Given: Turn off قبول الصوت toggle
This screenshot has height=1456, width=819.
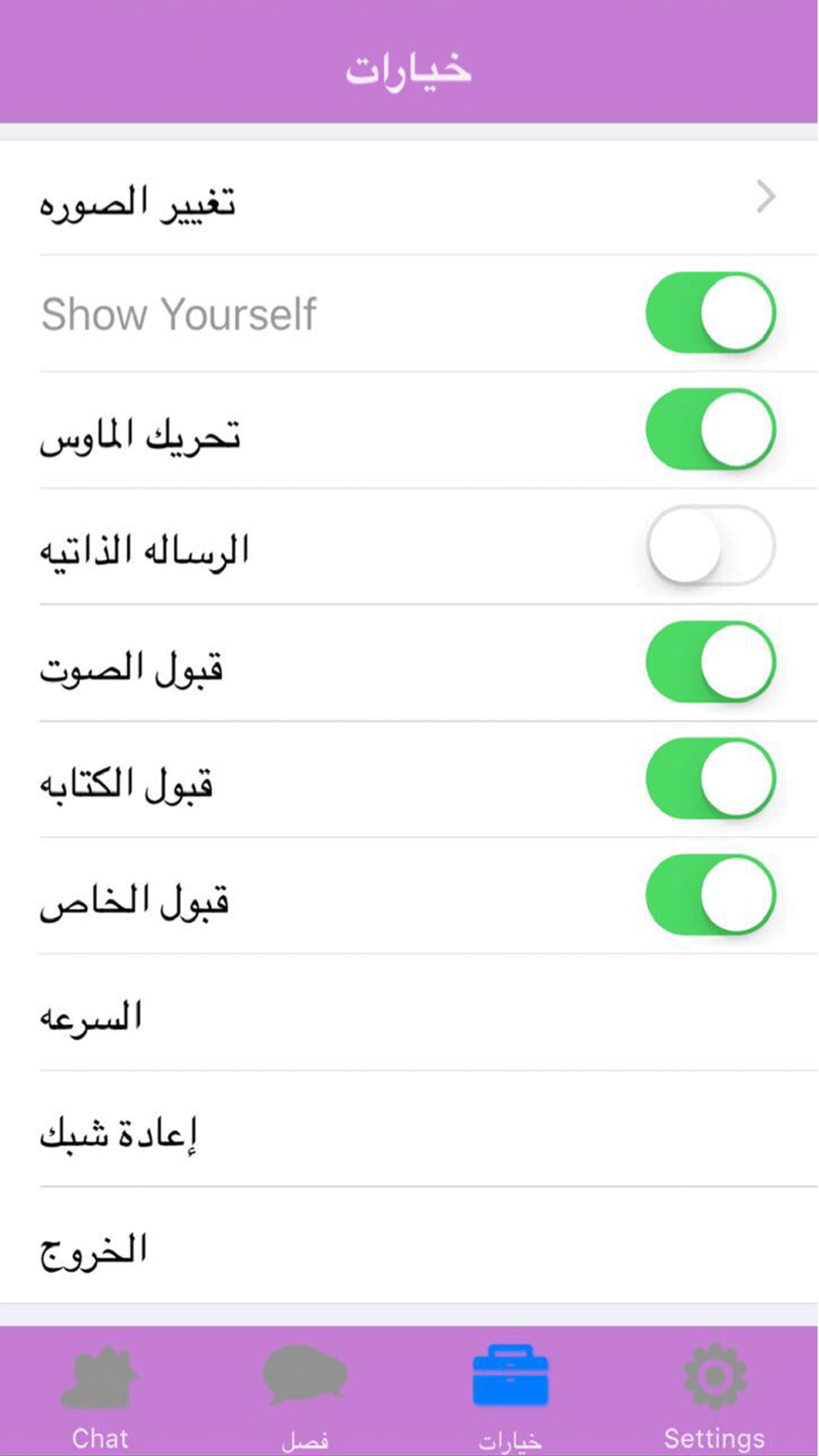Looking at the screenshot, I should pos(711,662).
